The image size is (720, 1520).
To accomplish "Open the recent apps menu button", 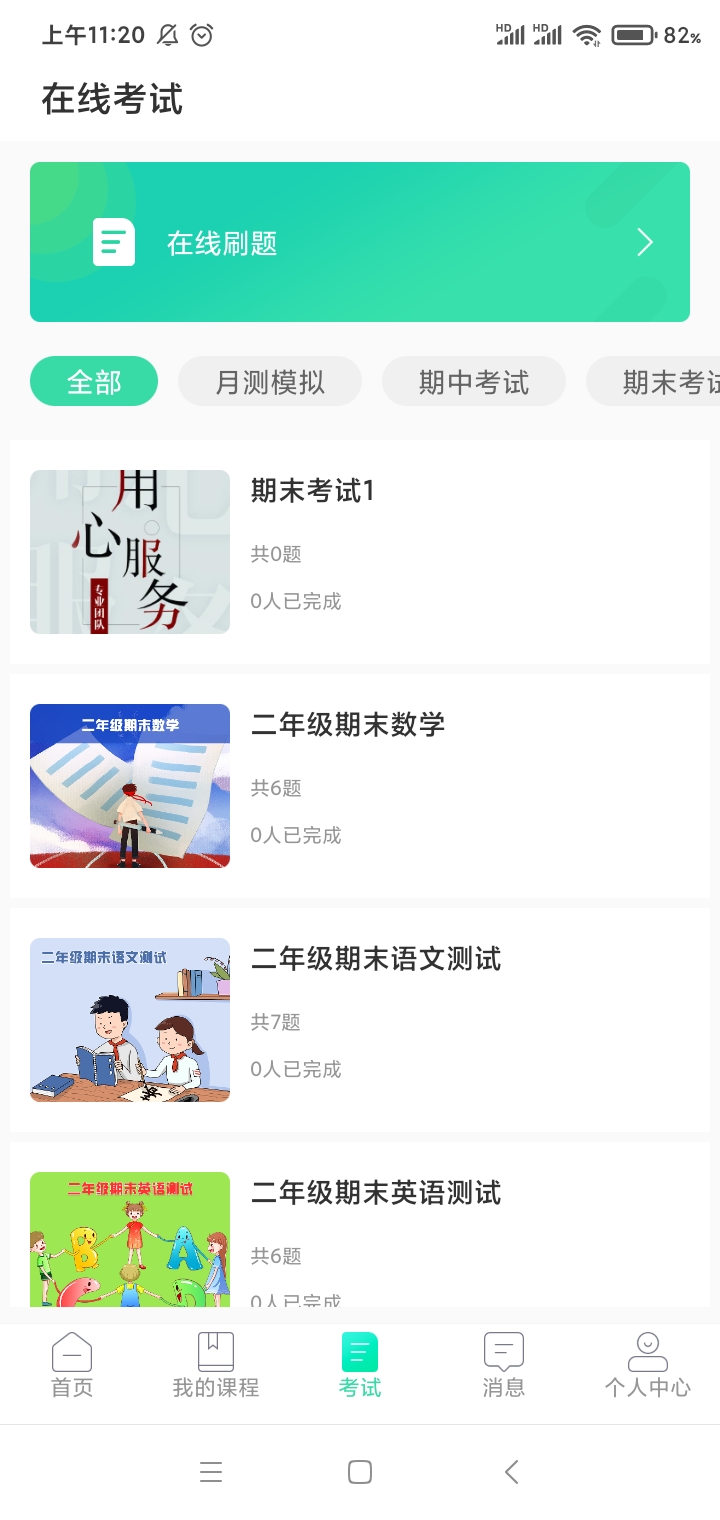I will [x=210, y=1471].
